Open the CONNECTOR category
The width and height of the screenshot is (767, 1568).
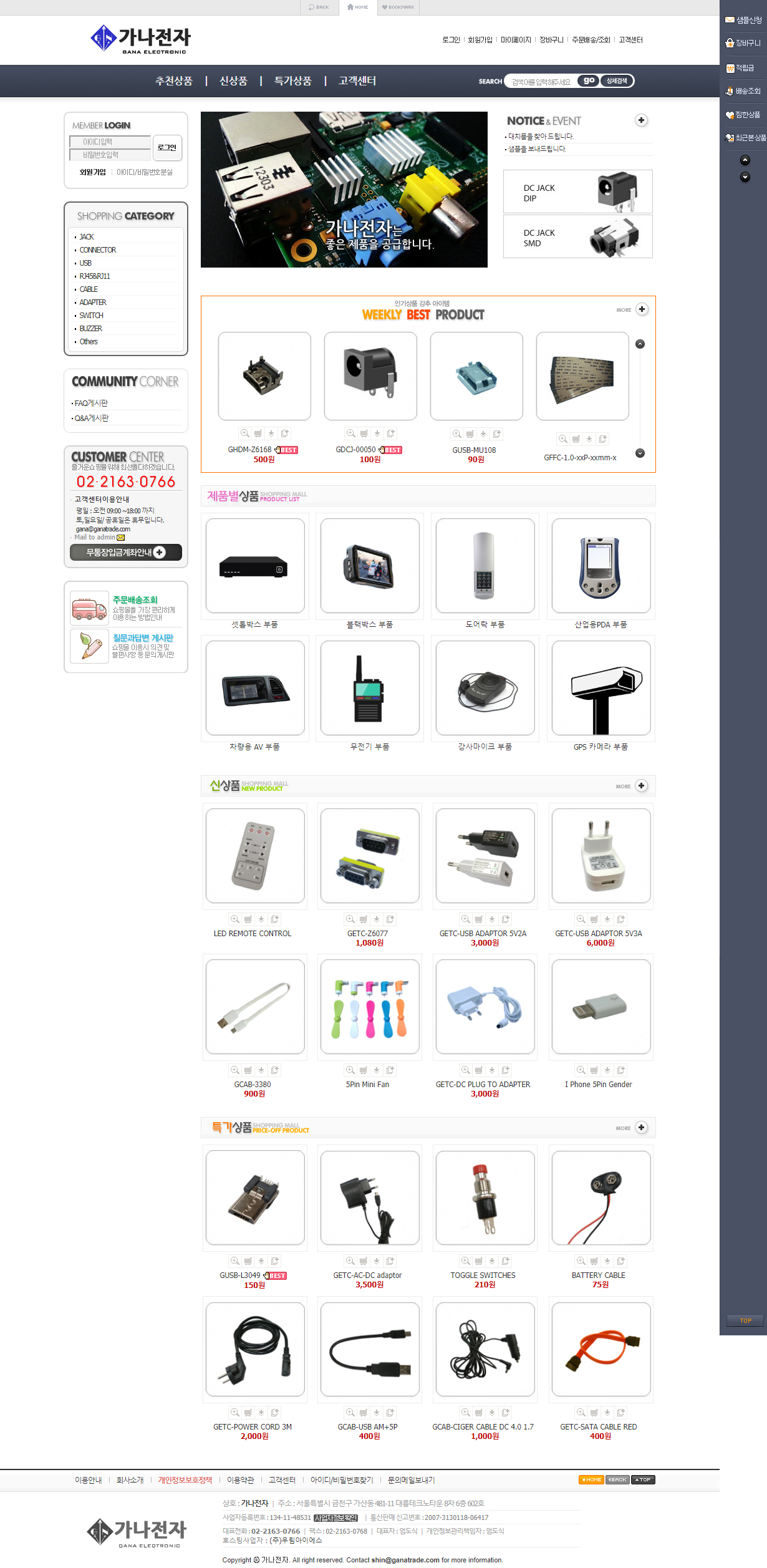click(98, 250)
